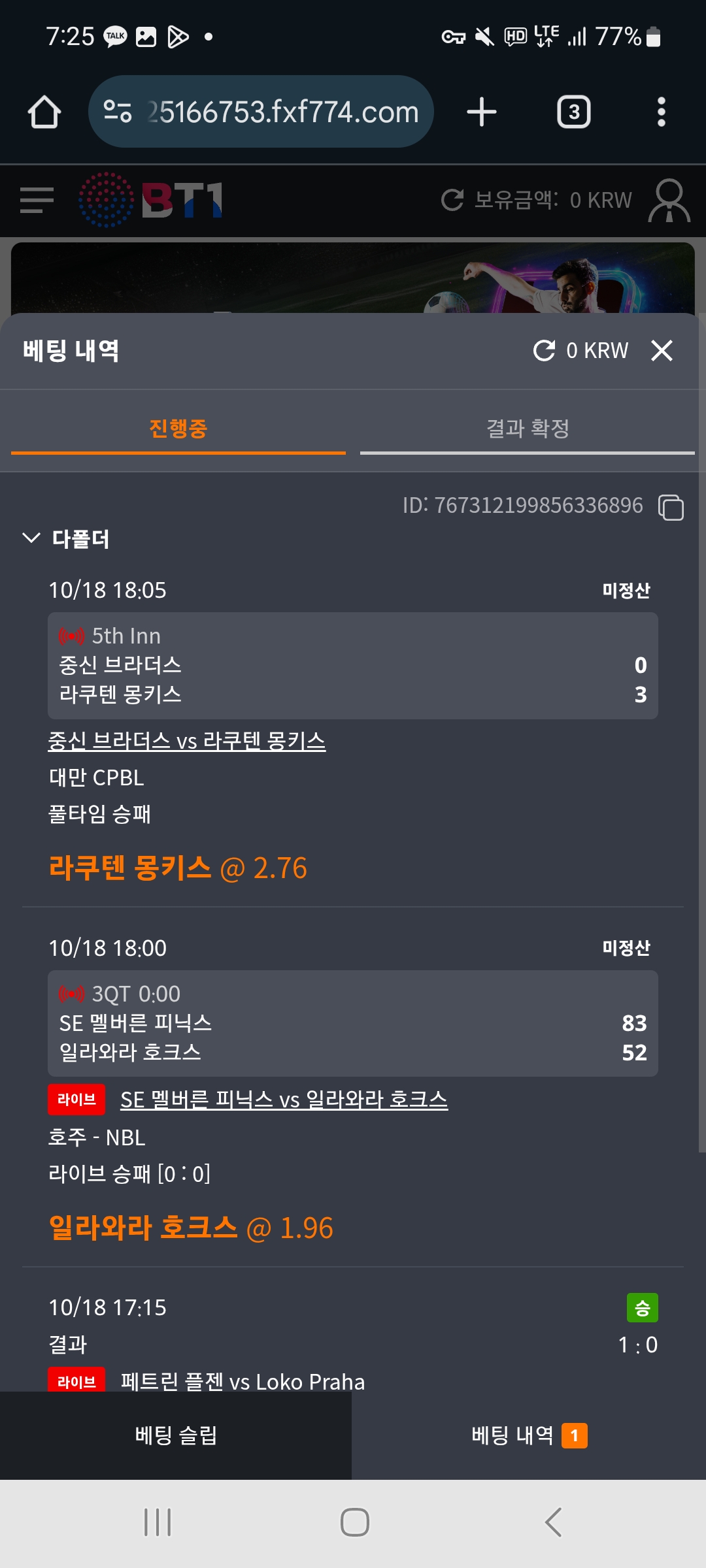Open 베팅 내역 bottom tab
This screenshot has height=1568, width=706.
tap(528, 1435)
